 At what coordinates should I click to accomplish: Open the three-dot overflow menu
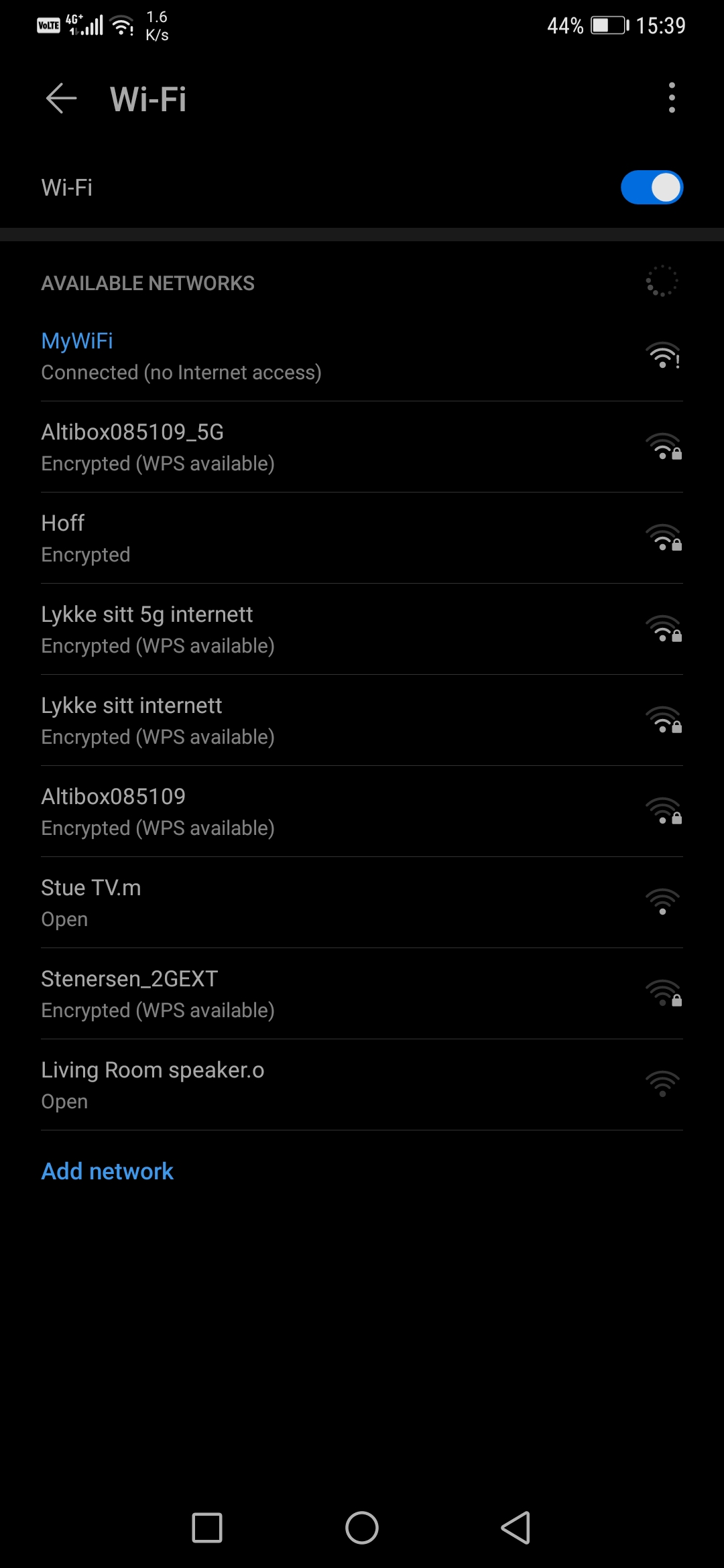point(671,98)
